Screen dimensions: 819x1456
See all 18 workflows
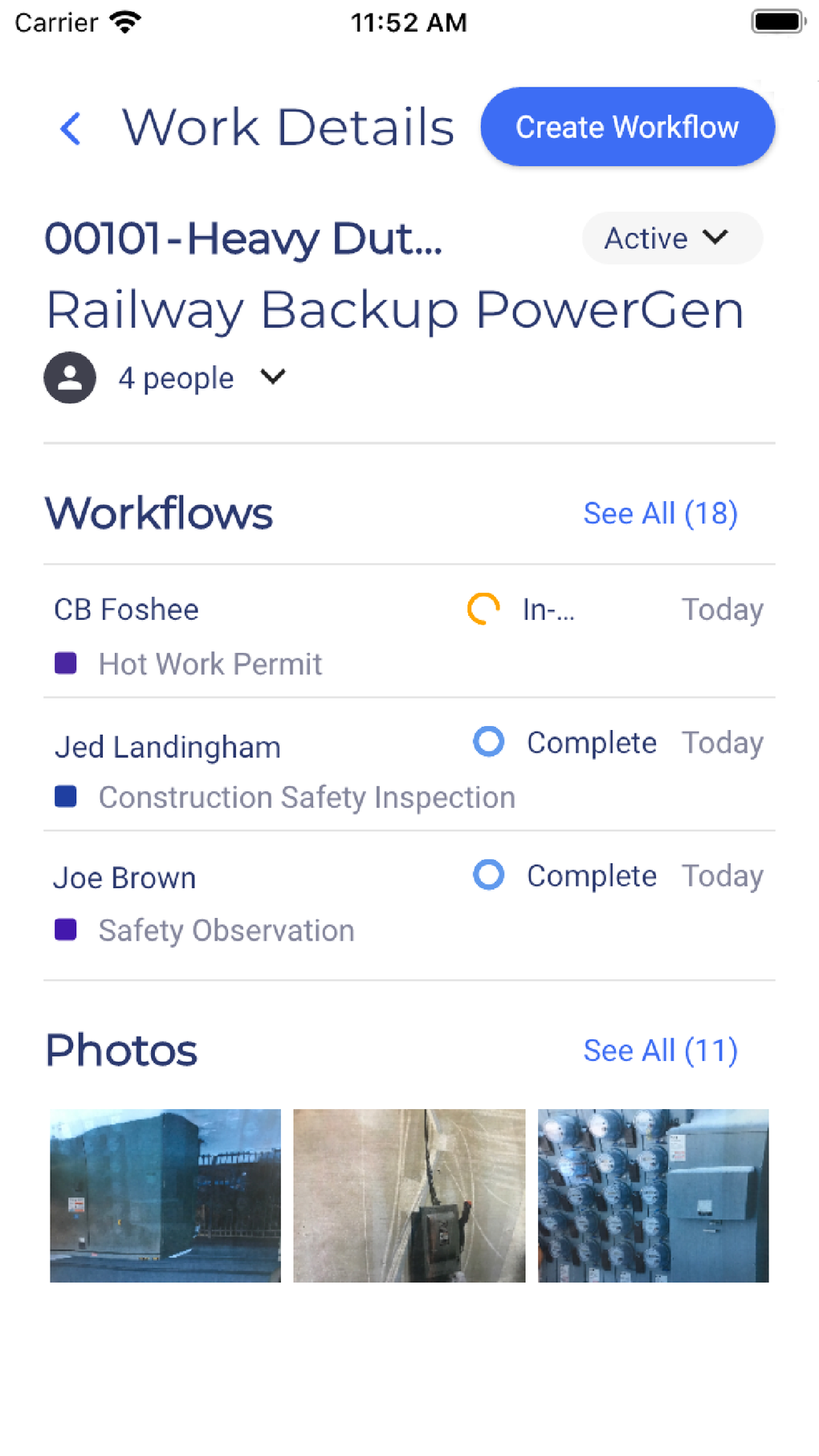(659, 513)
